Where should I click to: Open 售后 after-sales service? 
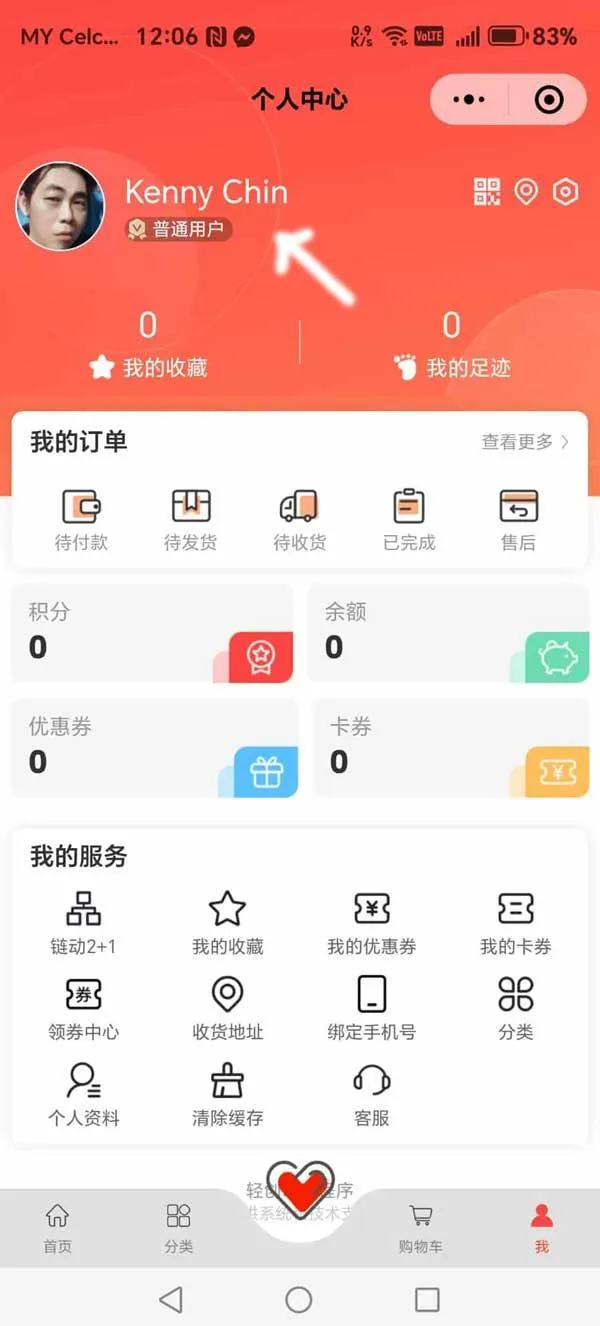coord(518,520)
